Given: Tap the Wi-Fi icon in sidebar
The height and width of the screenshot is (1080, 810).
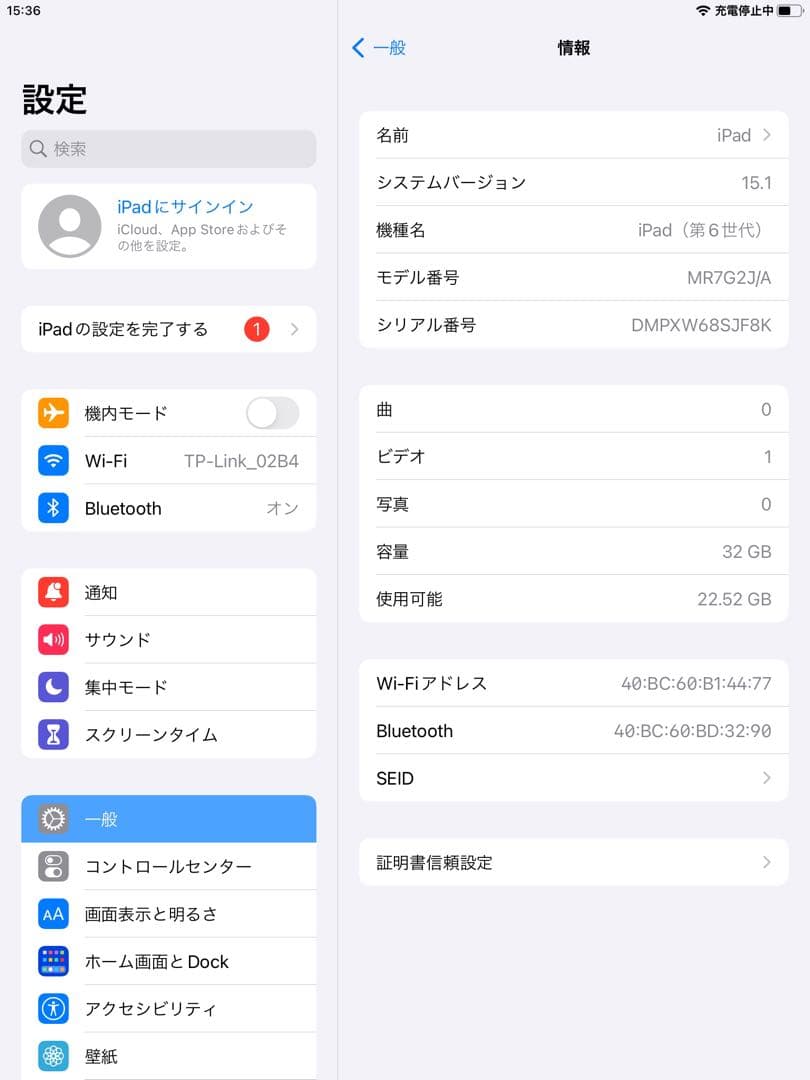Looking at the screenshot, I should point(52,461).
